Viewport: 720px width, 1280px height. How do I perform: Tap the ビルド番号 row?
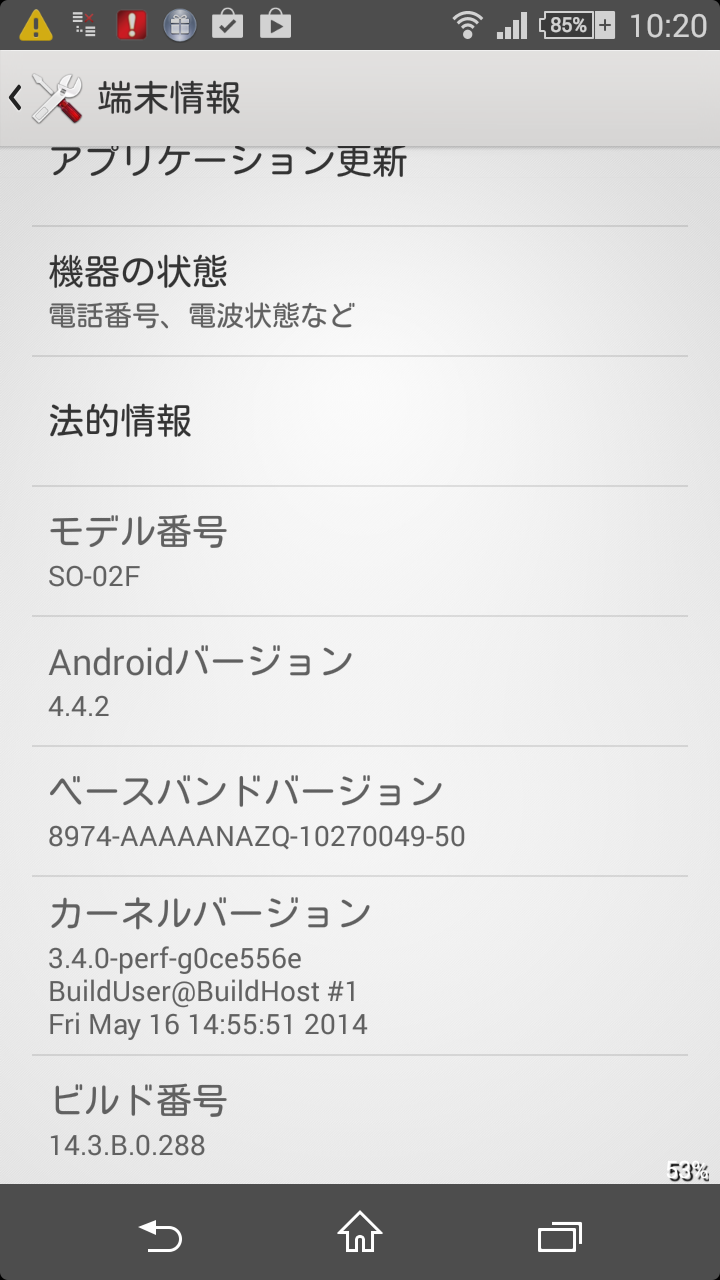coord(360,1120)
